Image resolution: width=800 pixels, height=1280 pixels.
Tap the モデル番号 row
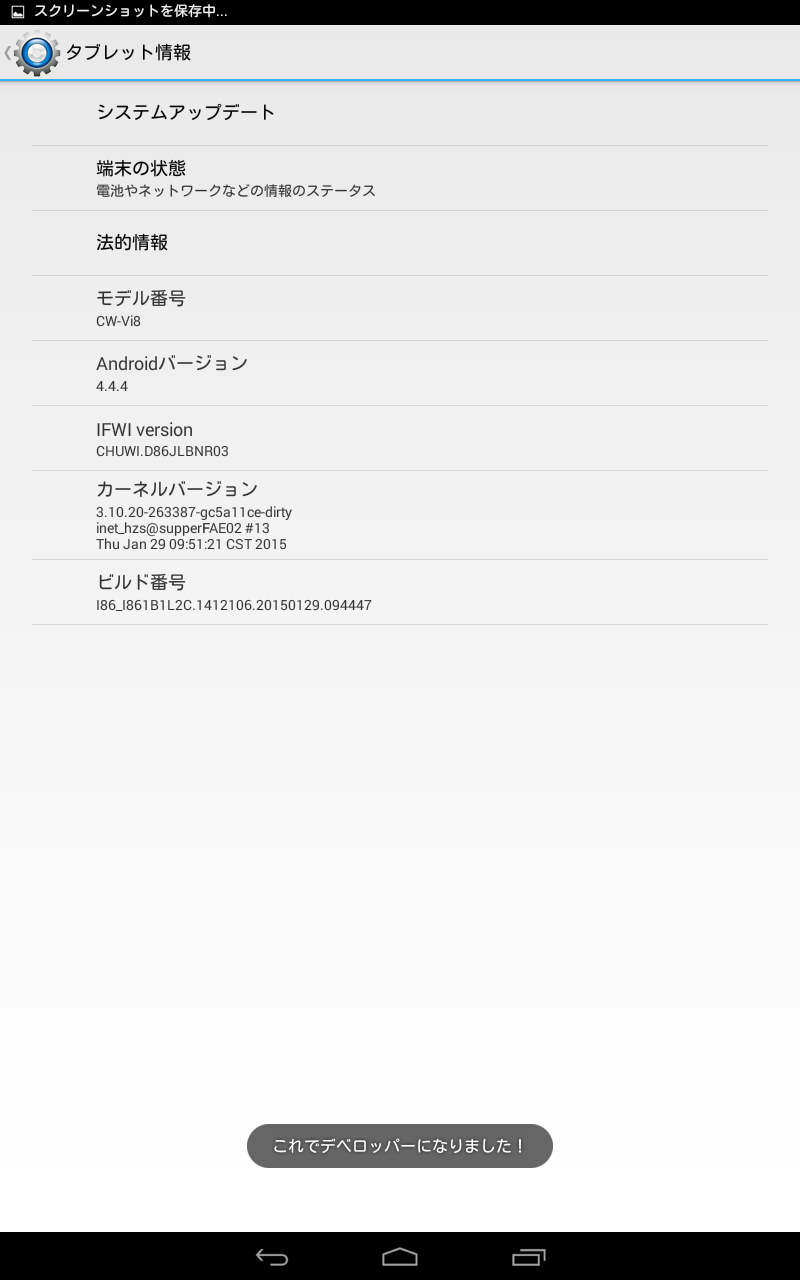400,308
